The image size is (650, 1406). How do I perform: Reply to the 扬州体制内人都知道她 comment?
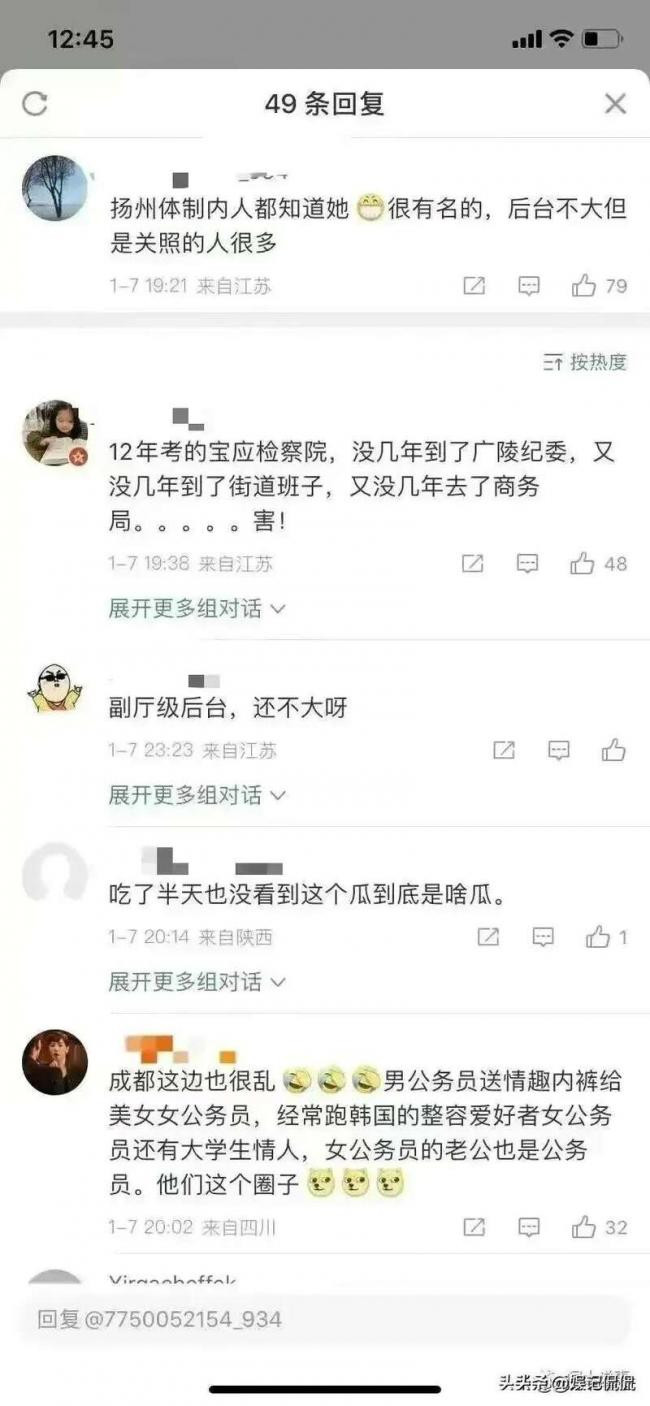pyautogui.click(x=528, y=286)
